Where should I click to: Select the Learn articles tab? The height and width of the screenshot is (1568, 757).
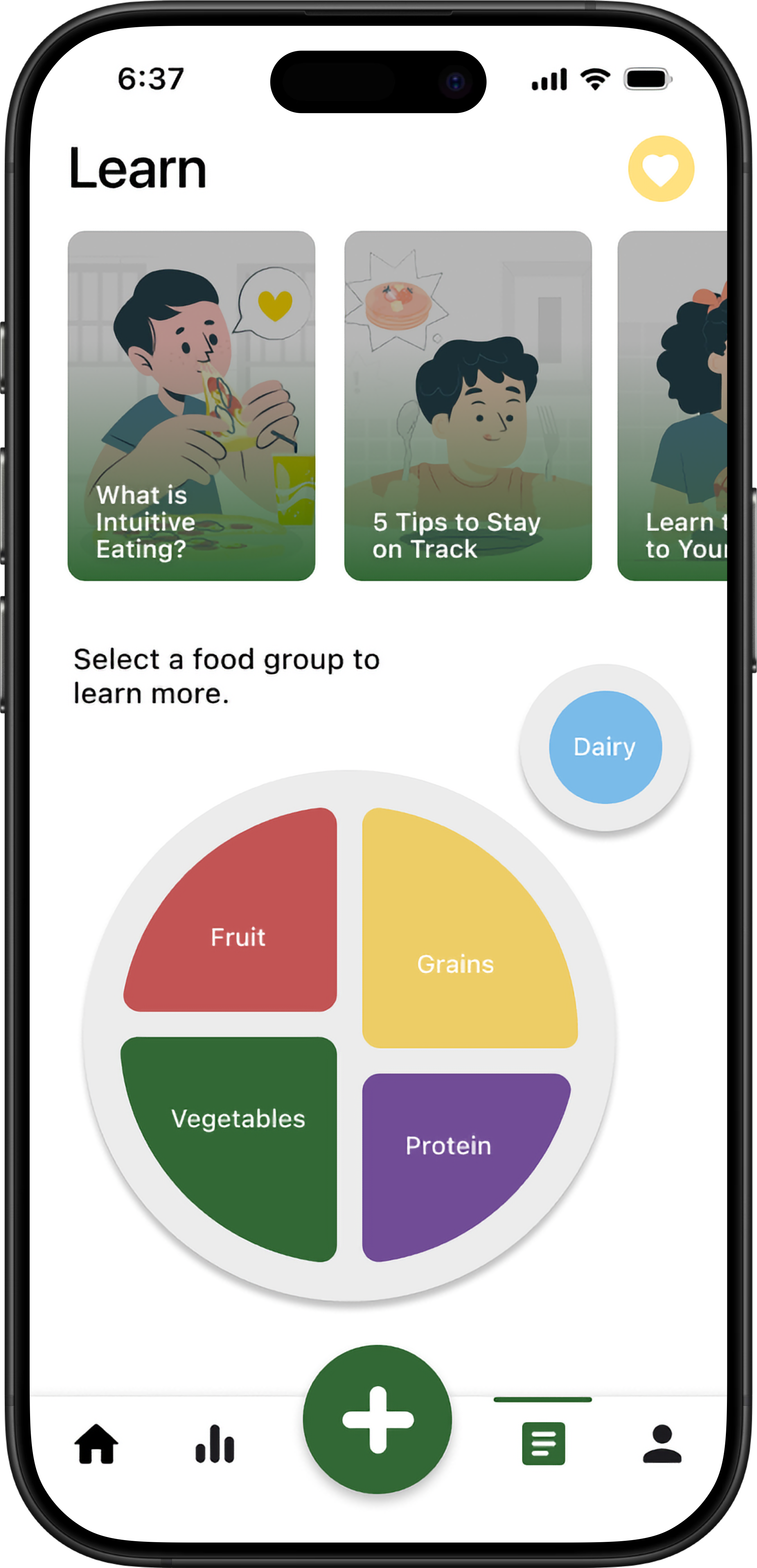point(544,1443)
